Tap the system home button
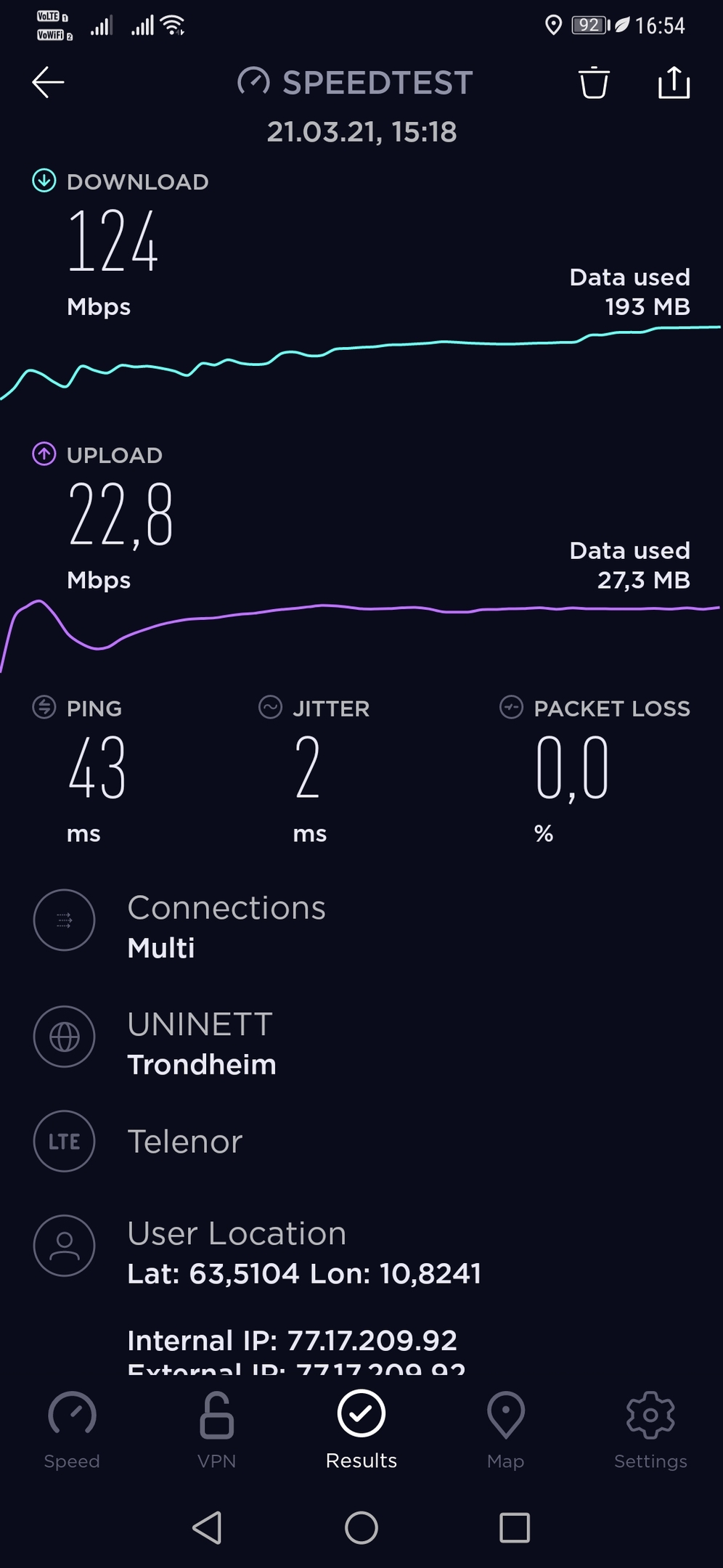Image resolution: width=723 pixels, height=1568 pixels. 361,1527
